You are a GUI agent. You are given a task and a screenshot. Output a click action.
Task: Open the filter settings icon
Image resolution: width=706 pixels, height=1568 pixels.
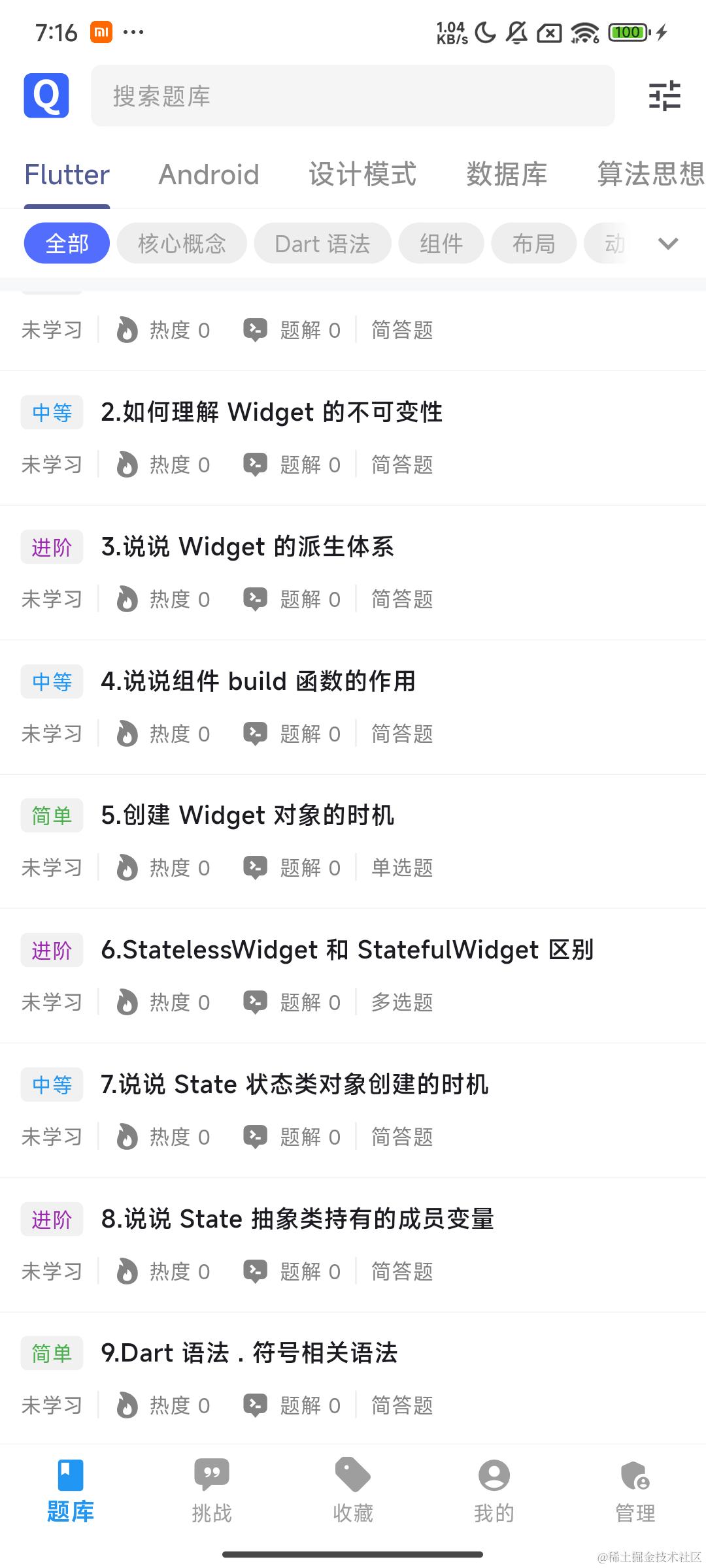(664, 95)
